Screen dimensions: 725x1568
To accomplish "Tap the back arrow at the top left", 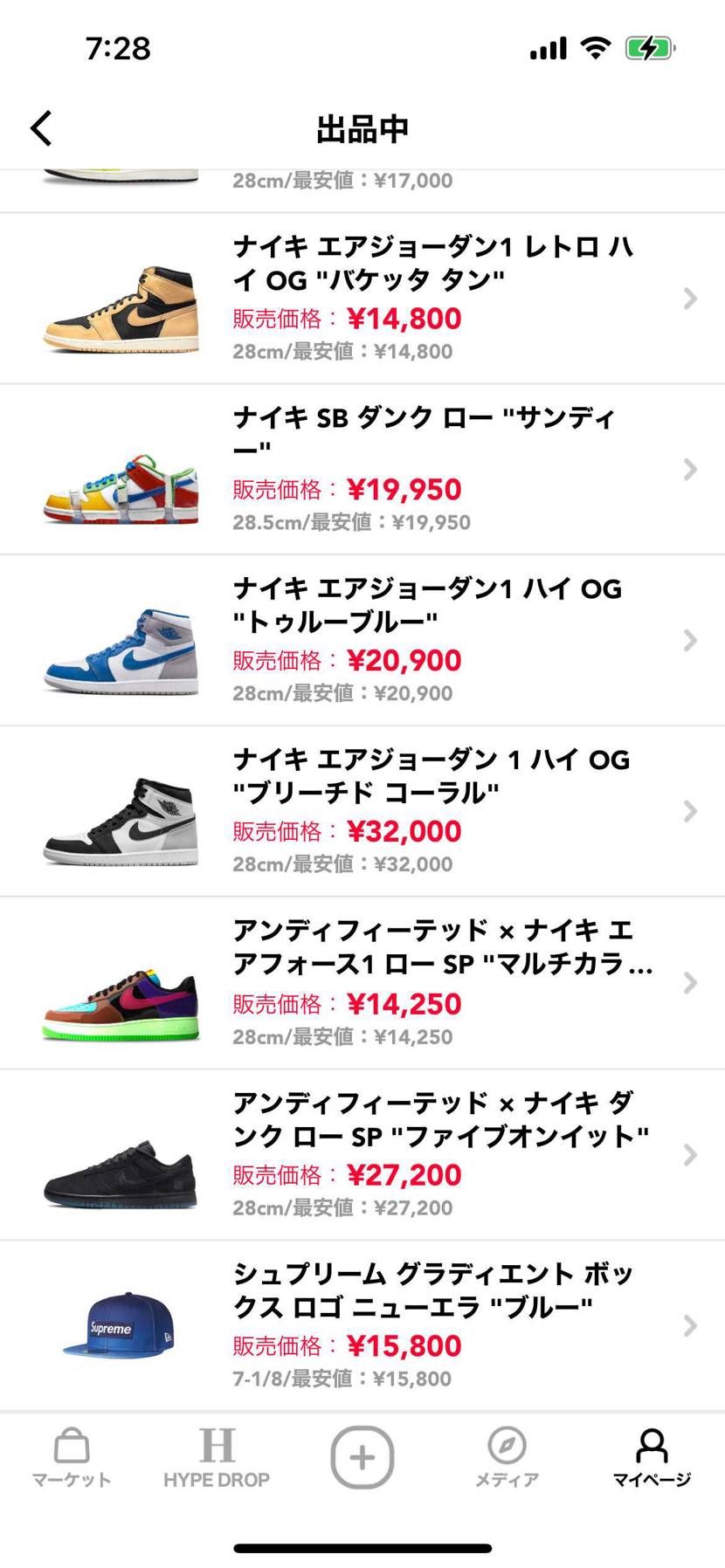I will click(40, 127).
